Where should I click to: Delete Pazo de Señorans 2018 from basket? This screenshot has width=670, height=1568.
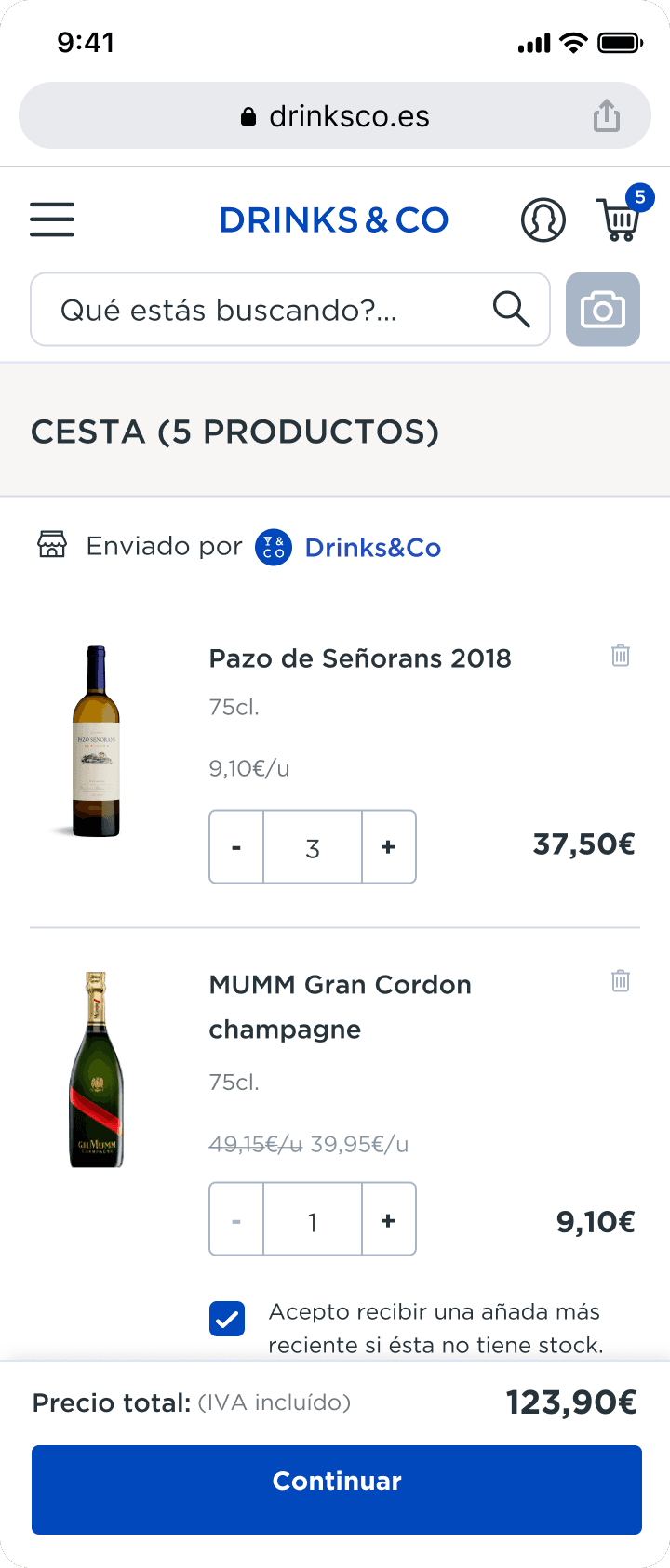[x=621, y=656]
